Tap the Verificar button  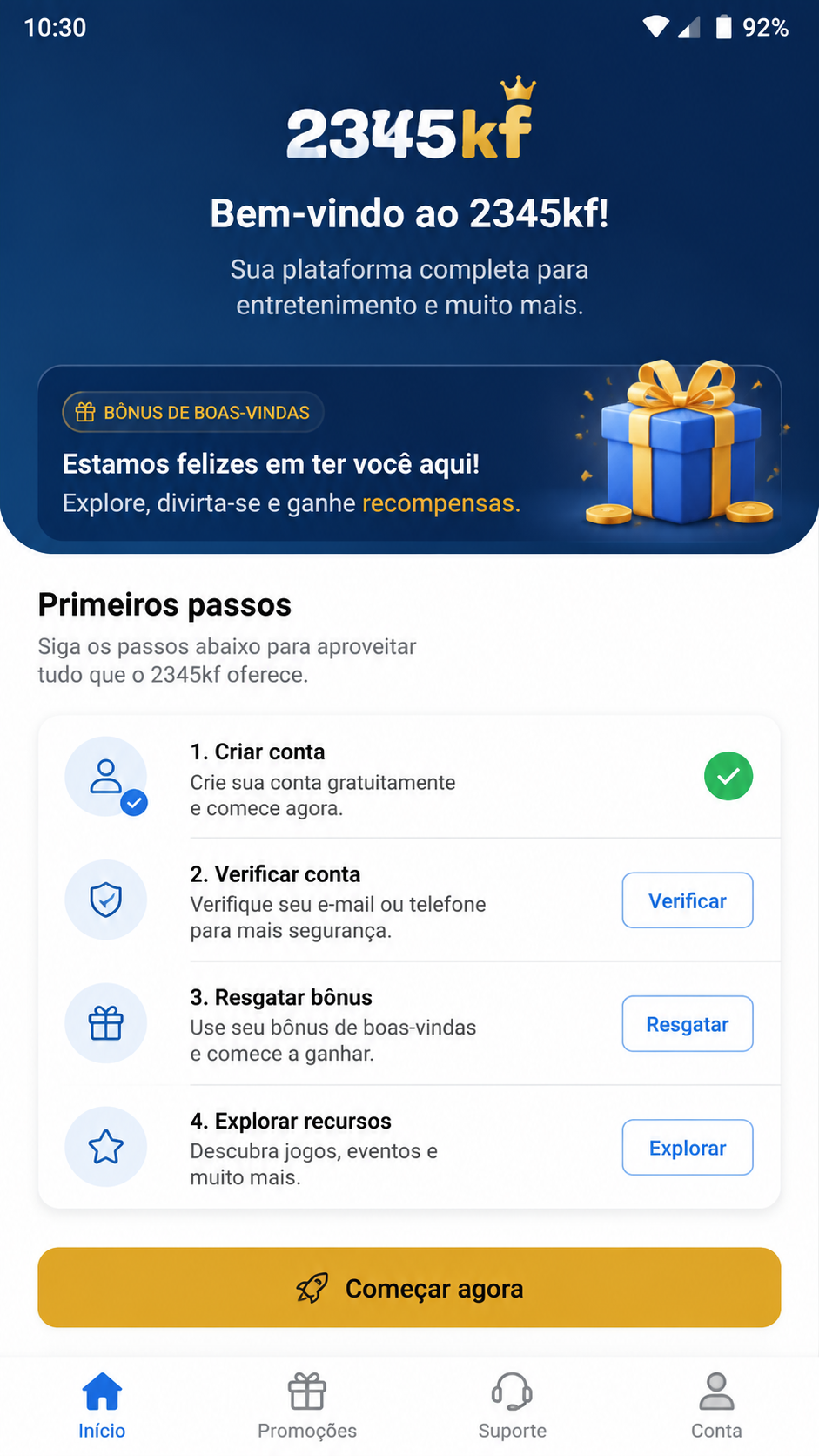687,900
